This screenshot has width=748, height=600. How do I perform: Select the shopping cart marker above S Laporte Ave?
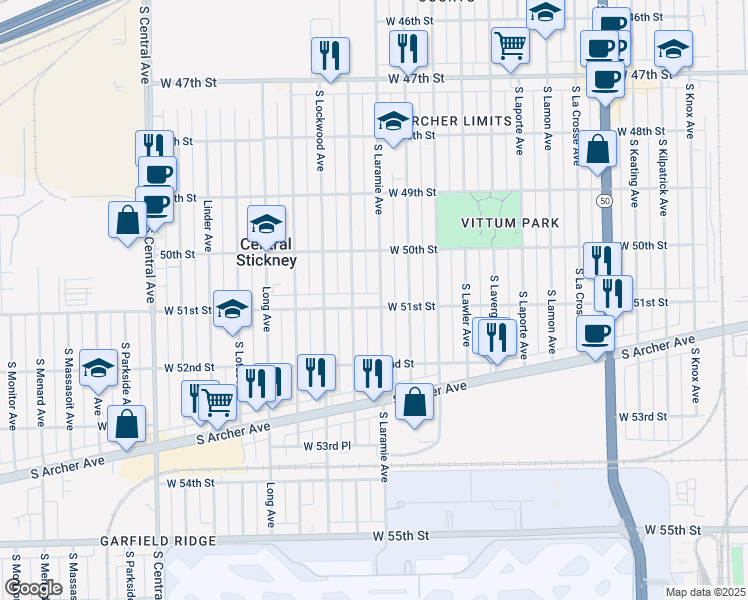point(510,47)
